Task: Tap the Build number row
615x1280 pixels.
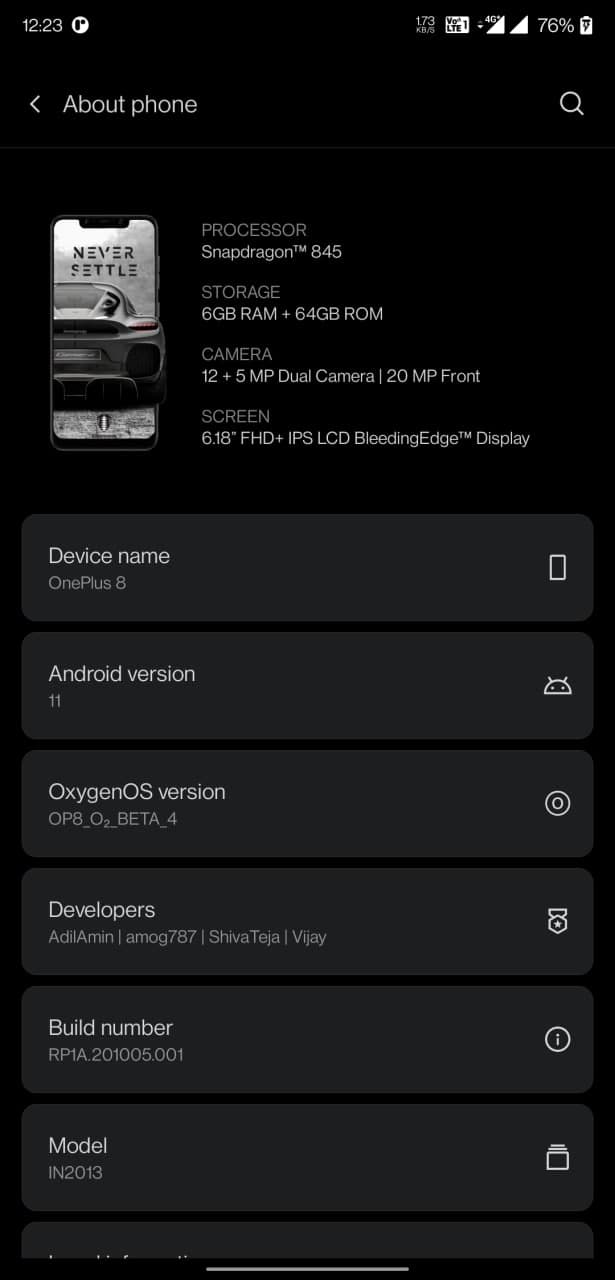Action: [x=307, y=1040]
